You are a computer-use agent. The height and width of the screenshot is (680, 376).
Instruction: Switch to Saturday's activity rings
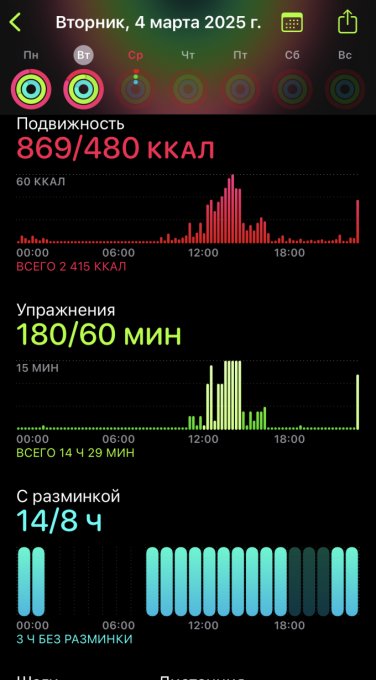[293, 89]
